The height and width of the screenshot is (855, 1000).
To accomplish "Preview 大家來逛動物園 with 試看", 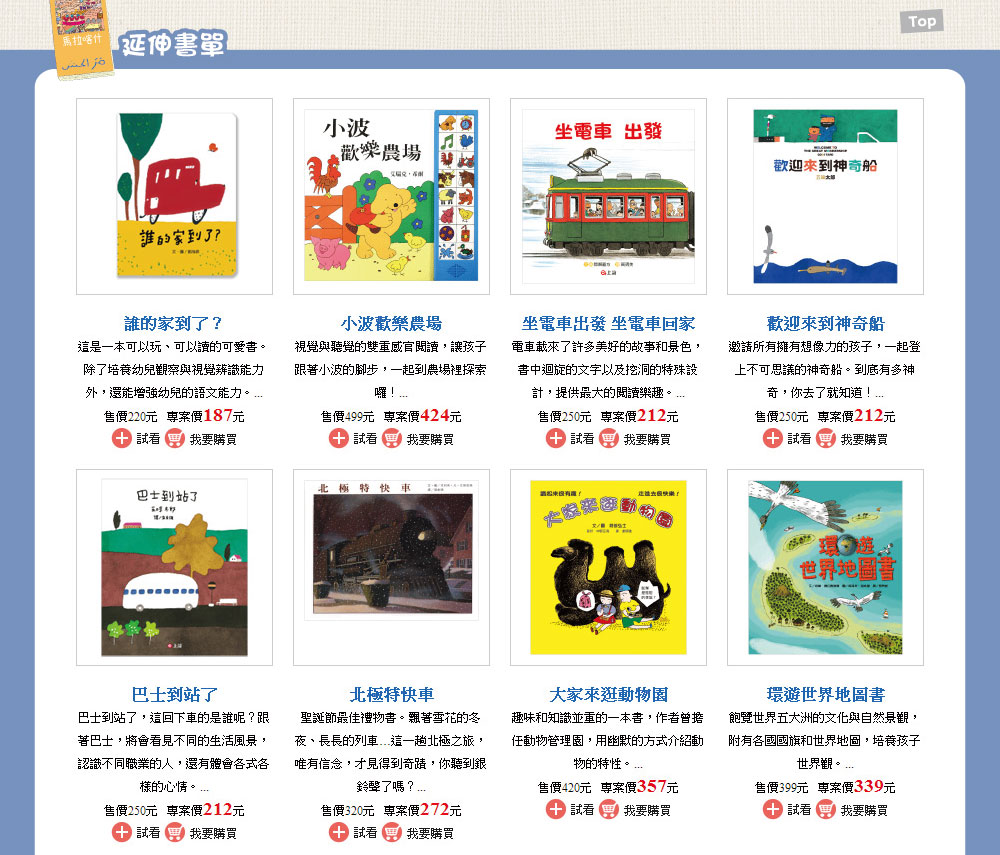I will pos(570,809).
